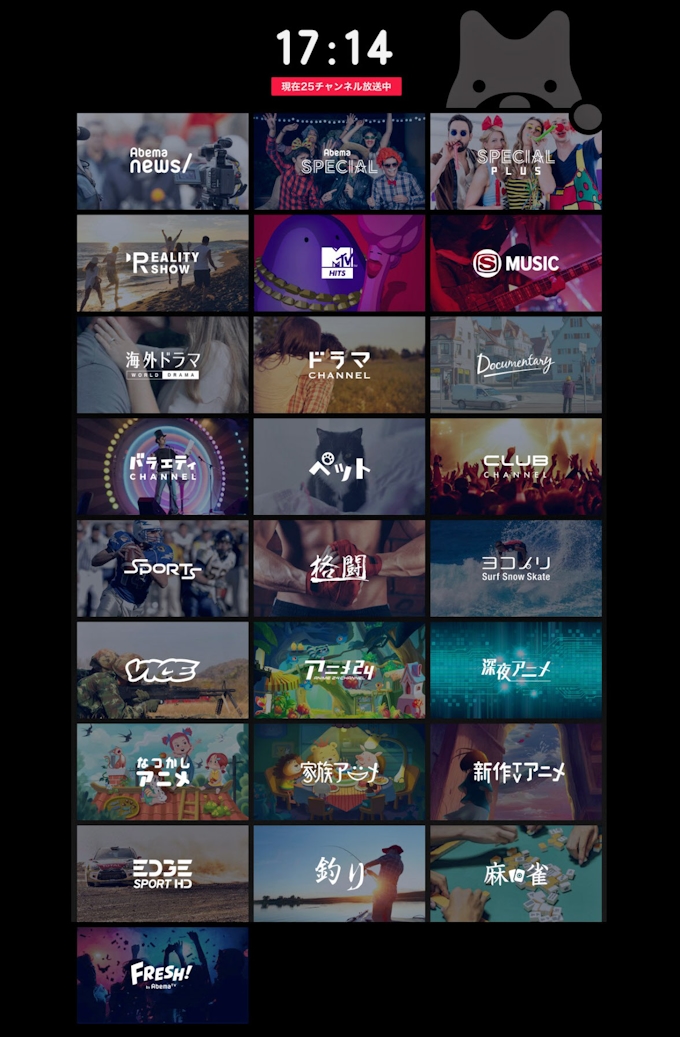Open the VICE channel
680x1037 pixels.
pyautogui.click(x=162, y=670)
